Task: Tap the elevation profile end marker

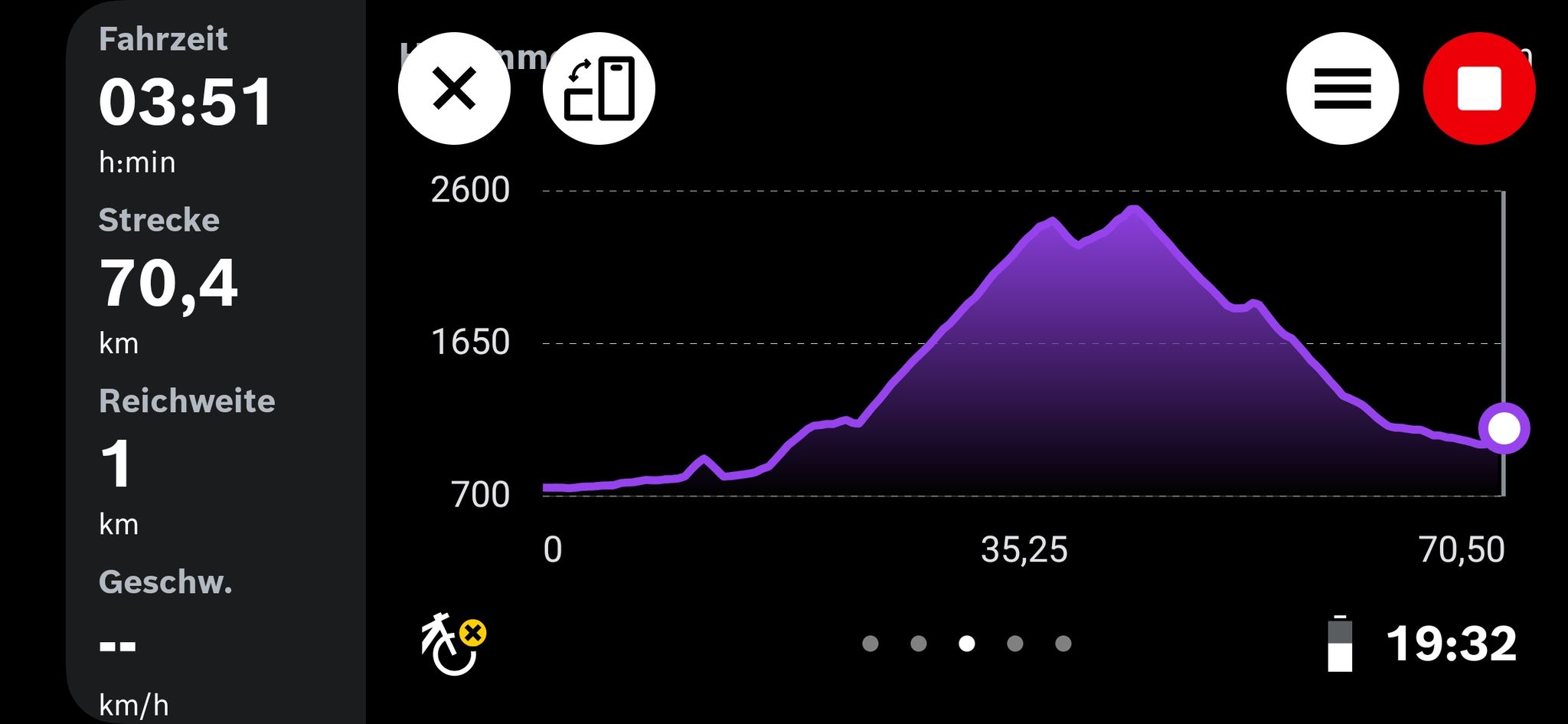Action: (x=1504, y=428)
